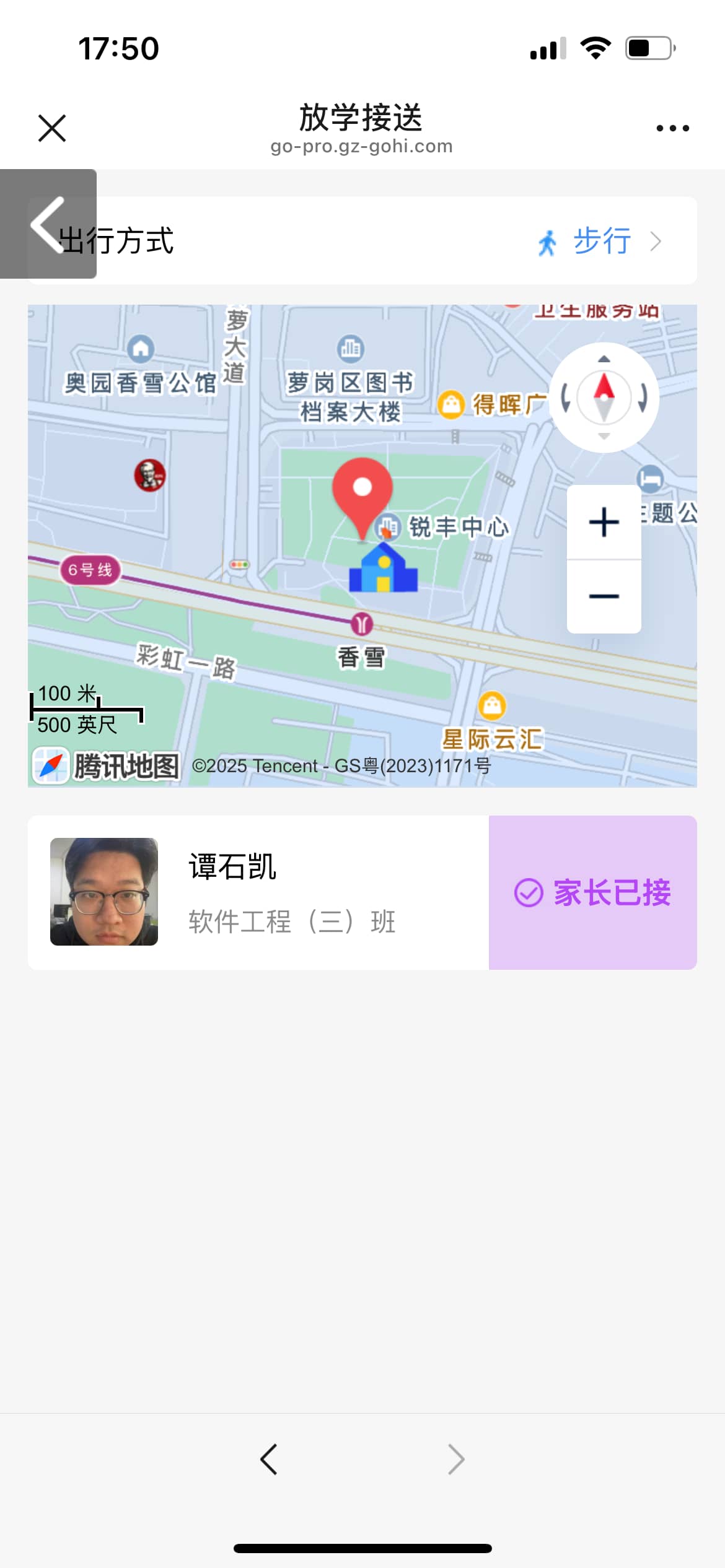The image size is (725, 1568).
Task: Navigate back in the browser bottom bar
Action: pyautogui.click(x=268, y=1460)
